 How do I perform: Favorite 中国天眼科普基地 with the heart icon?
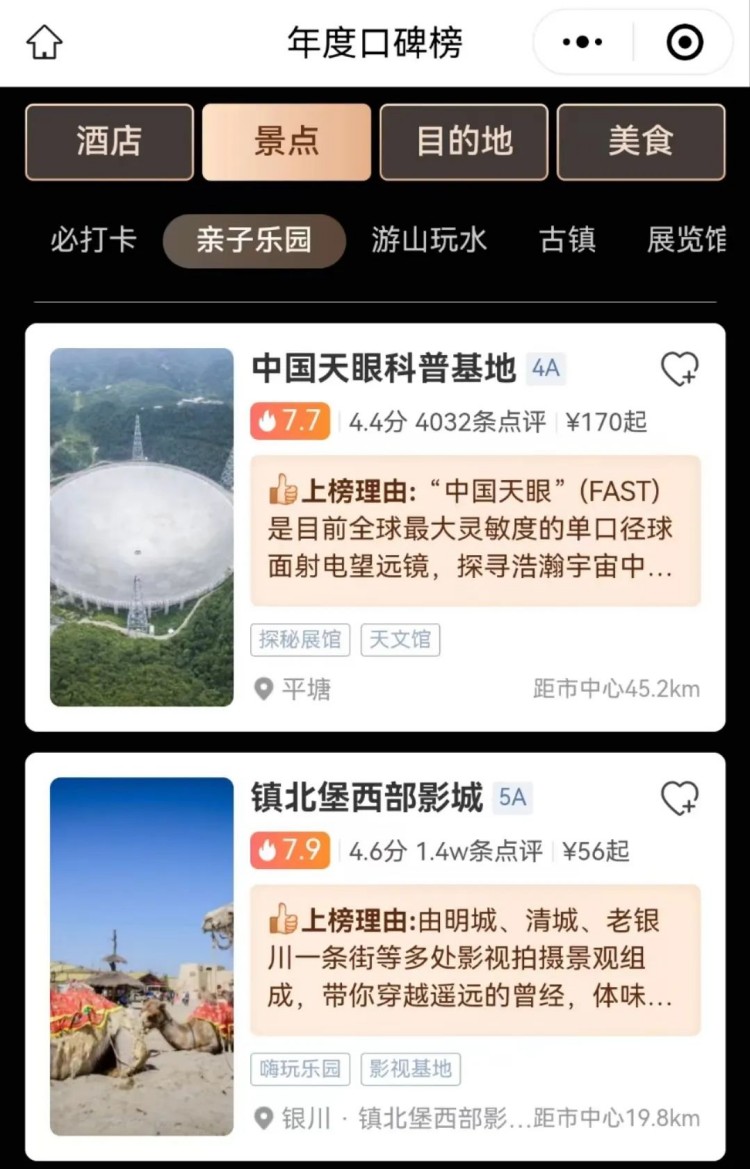tap(680, 369)
